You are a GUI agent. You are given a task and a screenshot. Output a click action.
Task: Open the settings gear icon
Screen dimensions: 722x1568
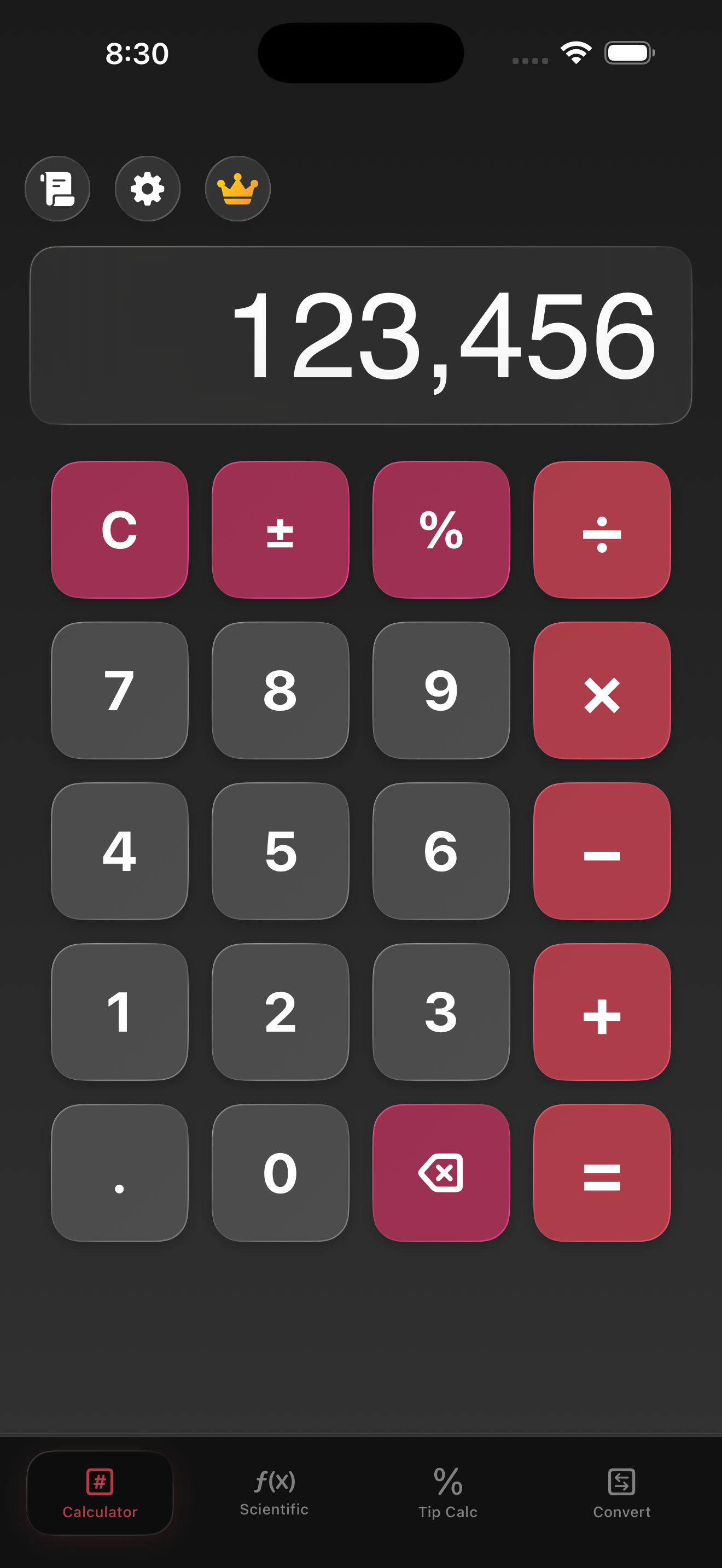(x=147, y=189)
